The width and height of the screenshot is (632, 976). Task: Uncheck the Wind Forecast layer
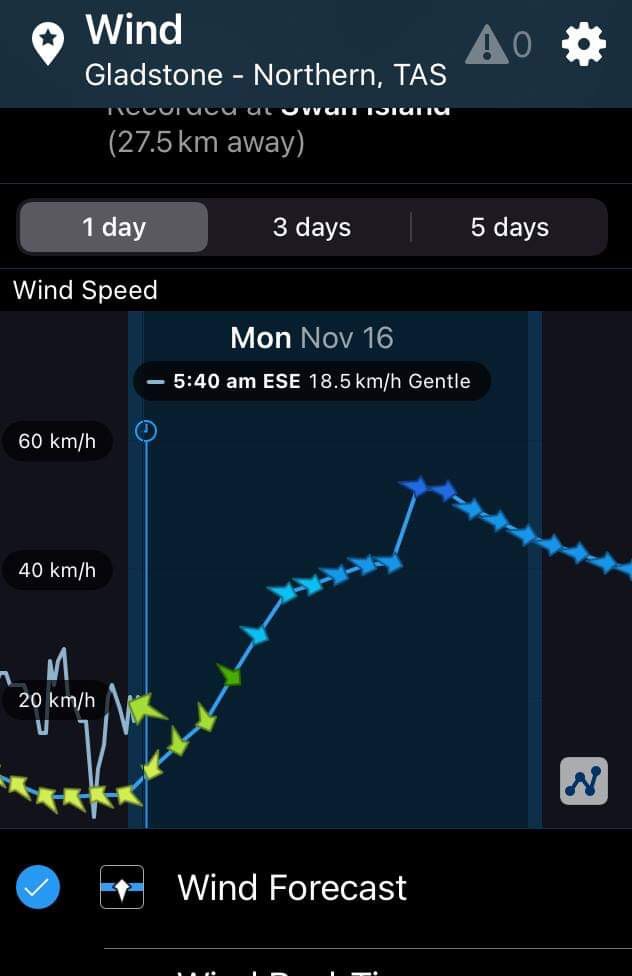pyautogui.click(x=39, y=887)
